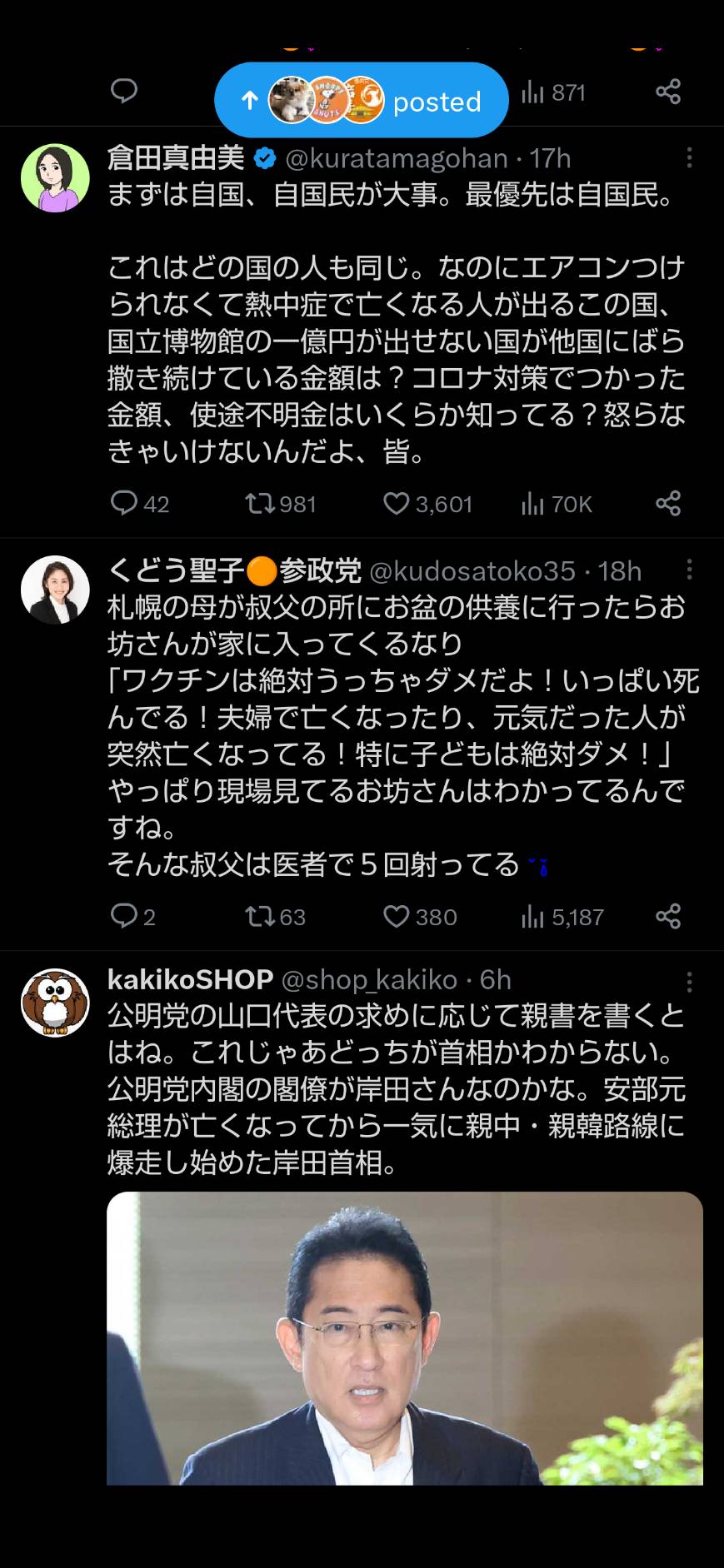The height and width of the screenshot is (1568, 724).
Task: View analytics of くどう聖子's tweet
Action: pyautogui.click(x=562, y=917)
